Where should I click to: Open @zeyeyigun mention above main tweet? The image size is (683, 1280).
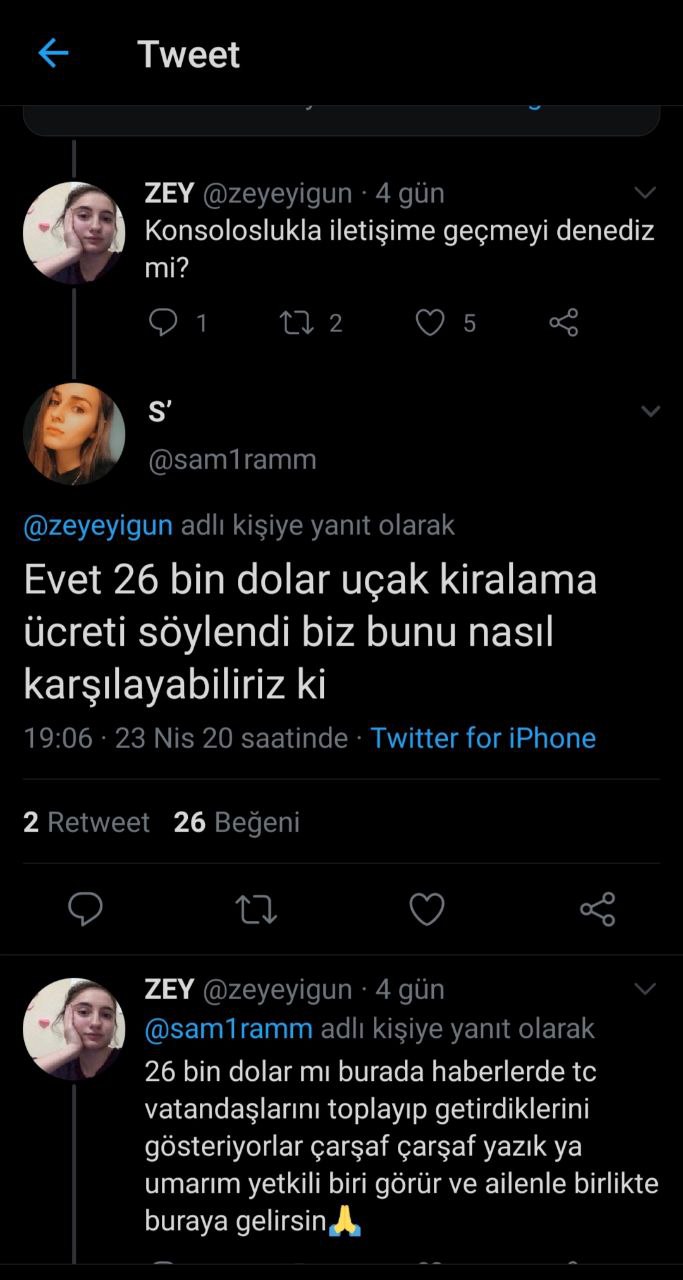point(98,524)
